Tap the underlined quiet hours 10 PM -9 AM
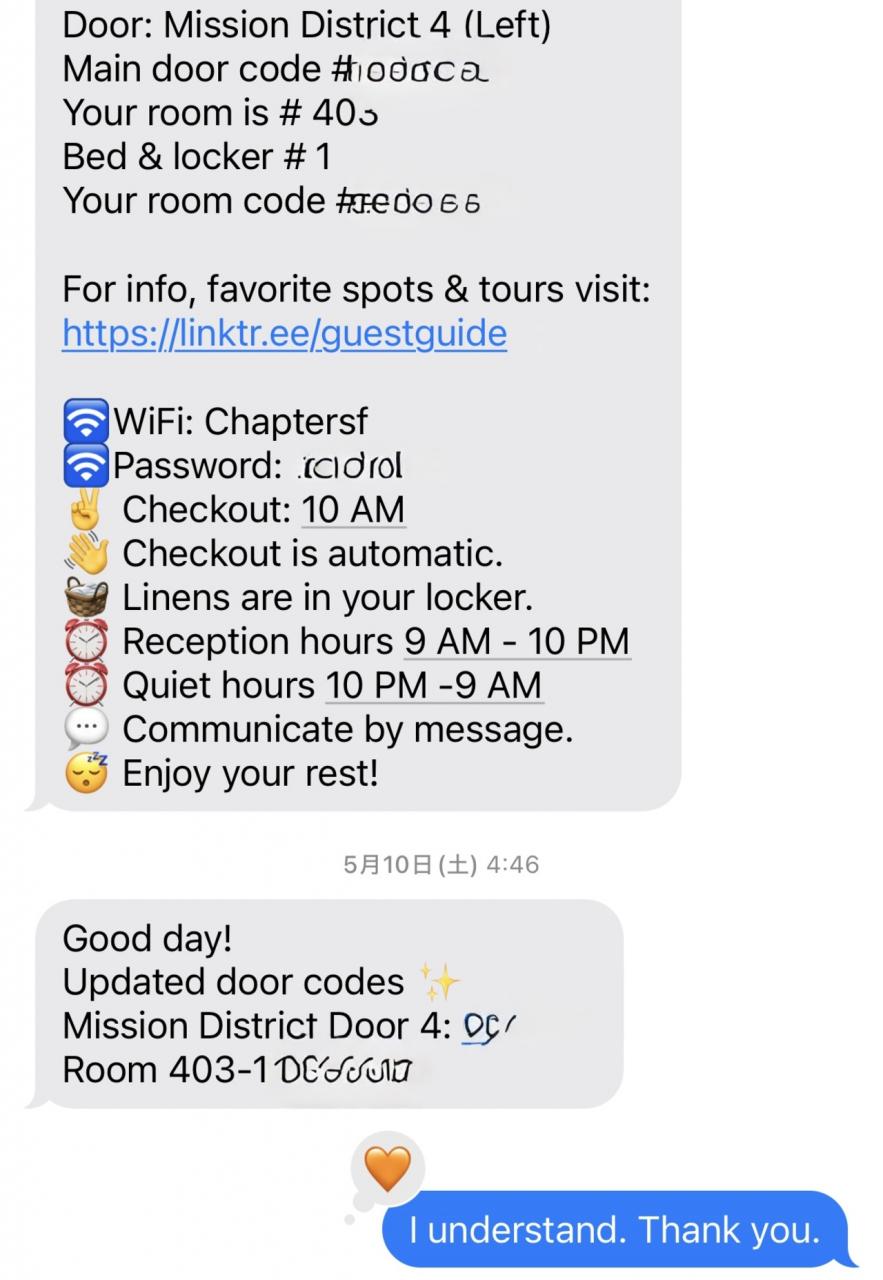 [433, 685]
